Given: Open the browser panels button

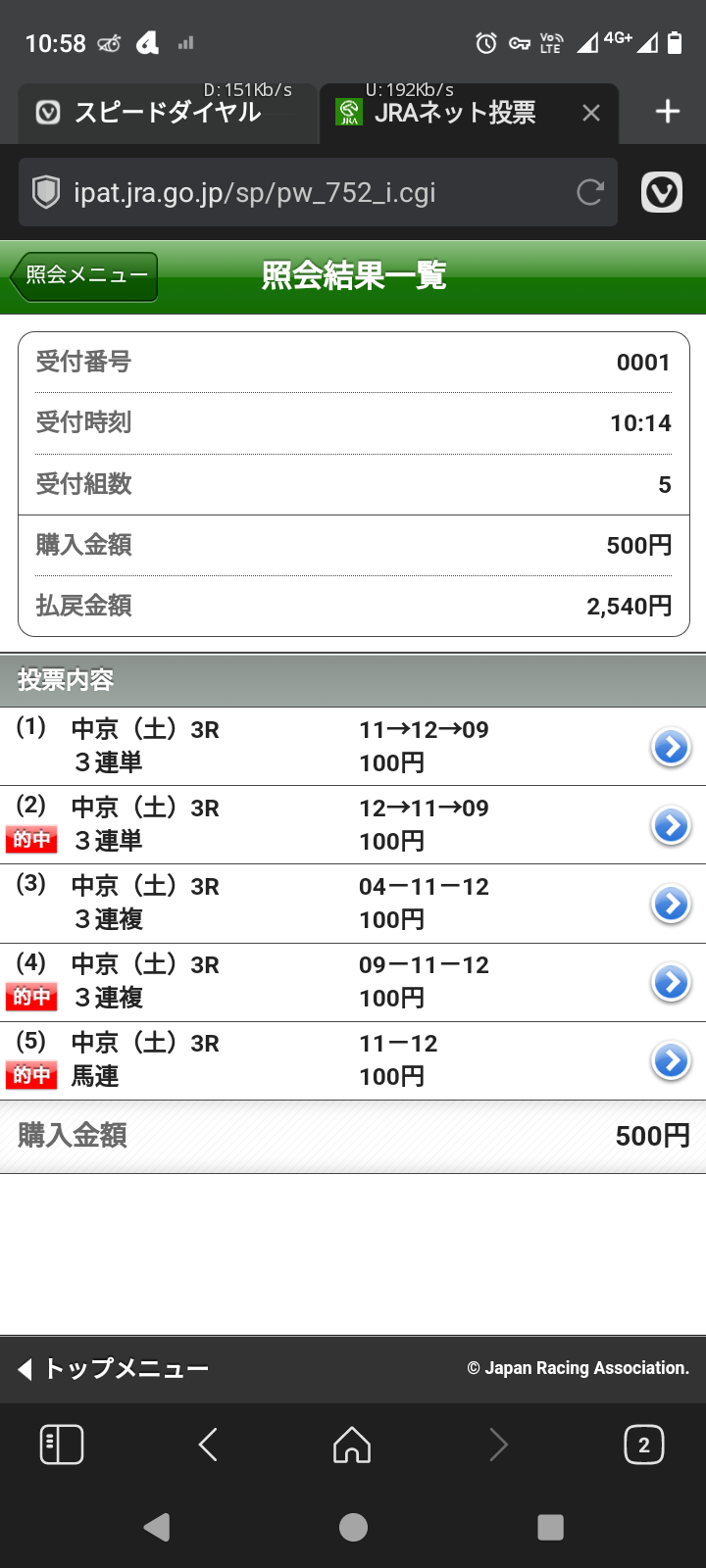Looking at the screenshot, I should (x=62, y=1445).
